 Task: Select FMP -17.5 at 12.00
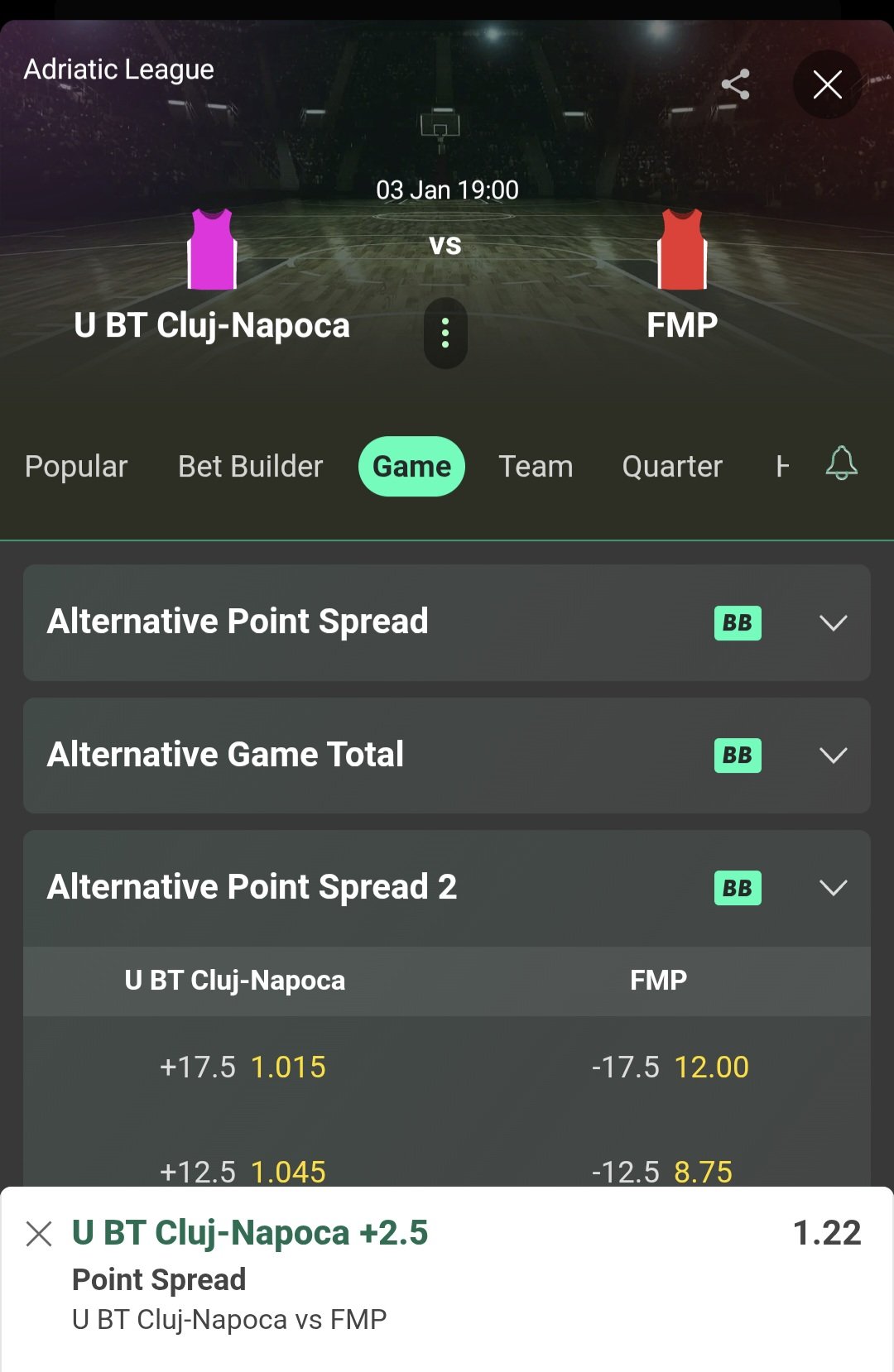pos(670,1067)
